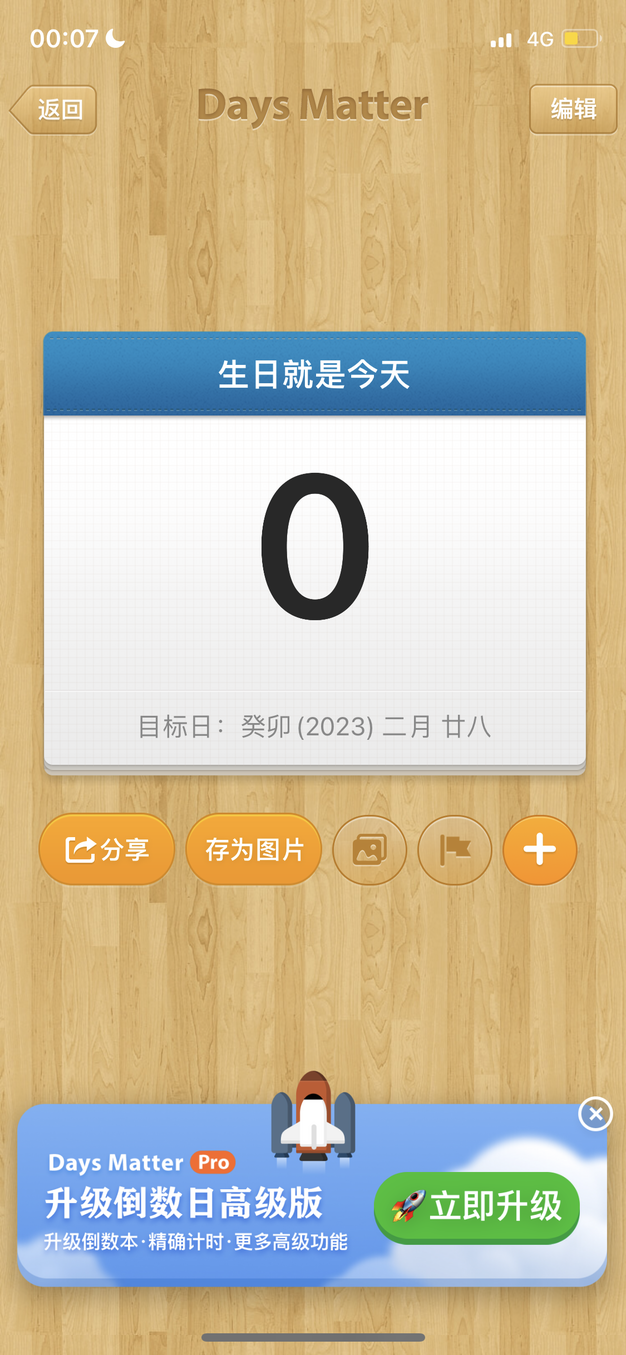
Task: Open 编辑 to edit this event
Action: point(573,109)
